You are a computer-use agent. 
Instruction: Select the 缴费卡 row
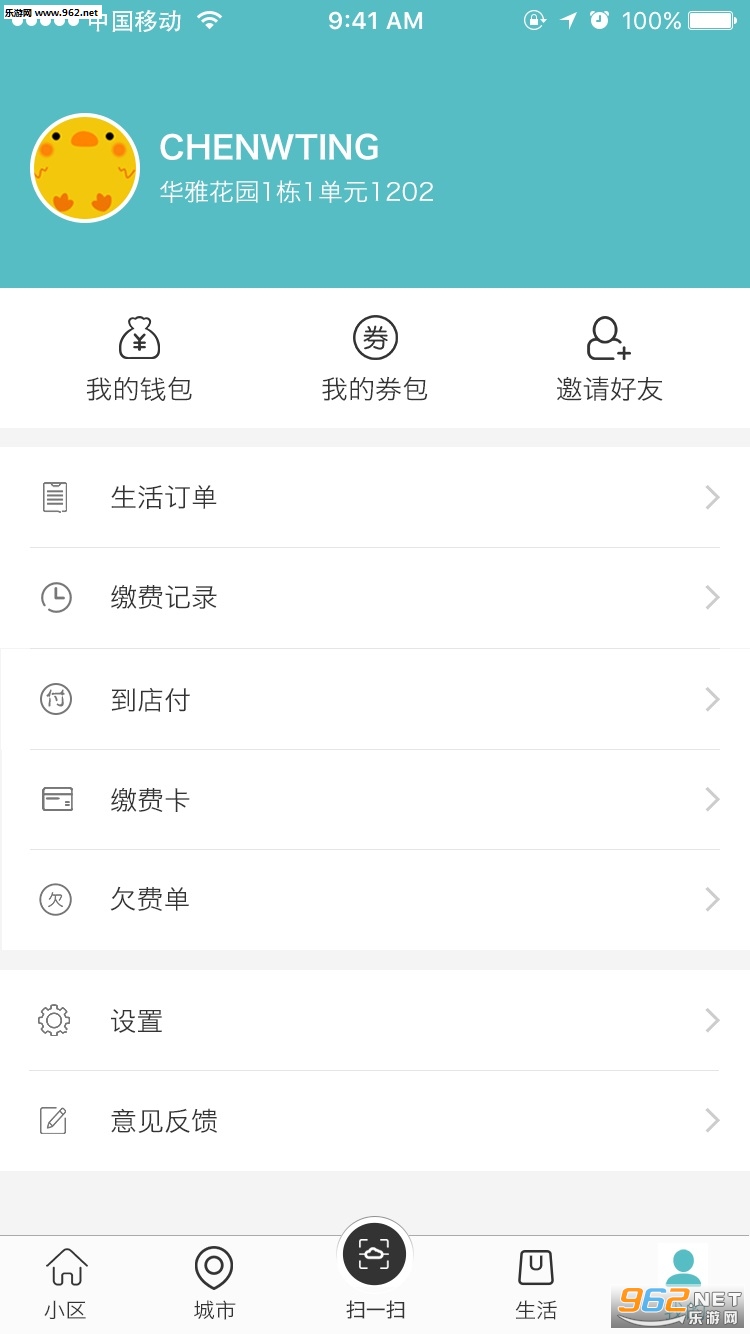tap(375, 799)
